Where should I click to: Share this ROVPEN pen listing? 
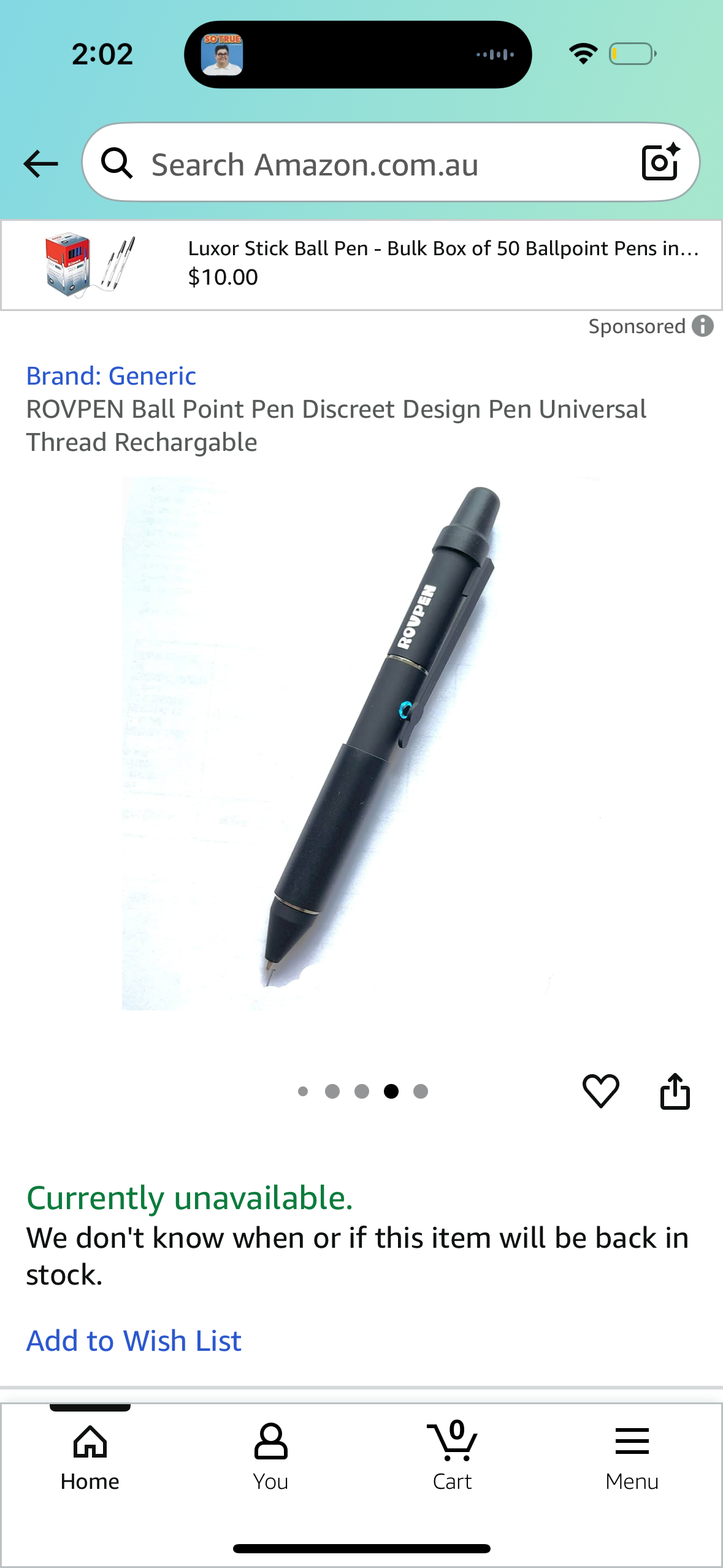[675, 1091]
